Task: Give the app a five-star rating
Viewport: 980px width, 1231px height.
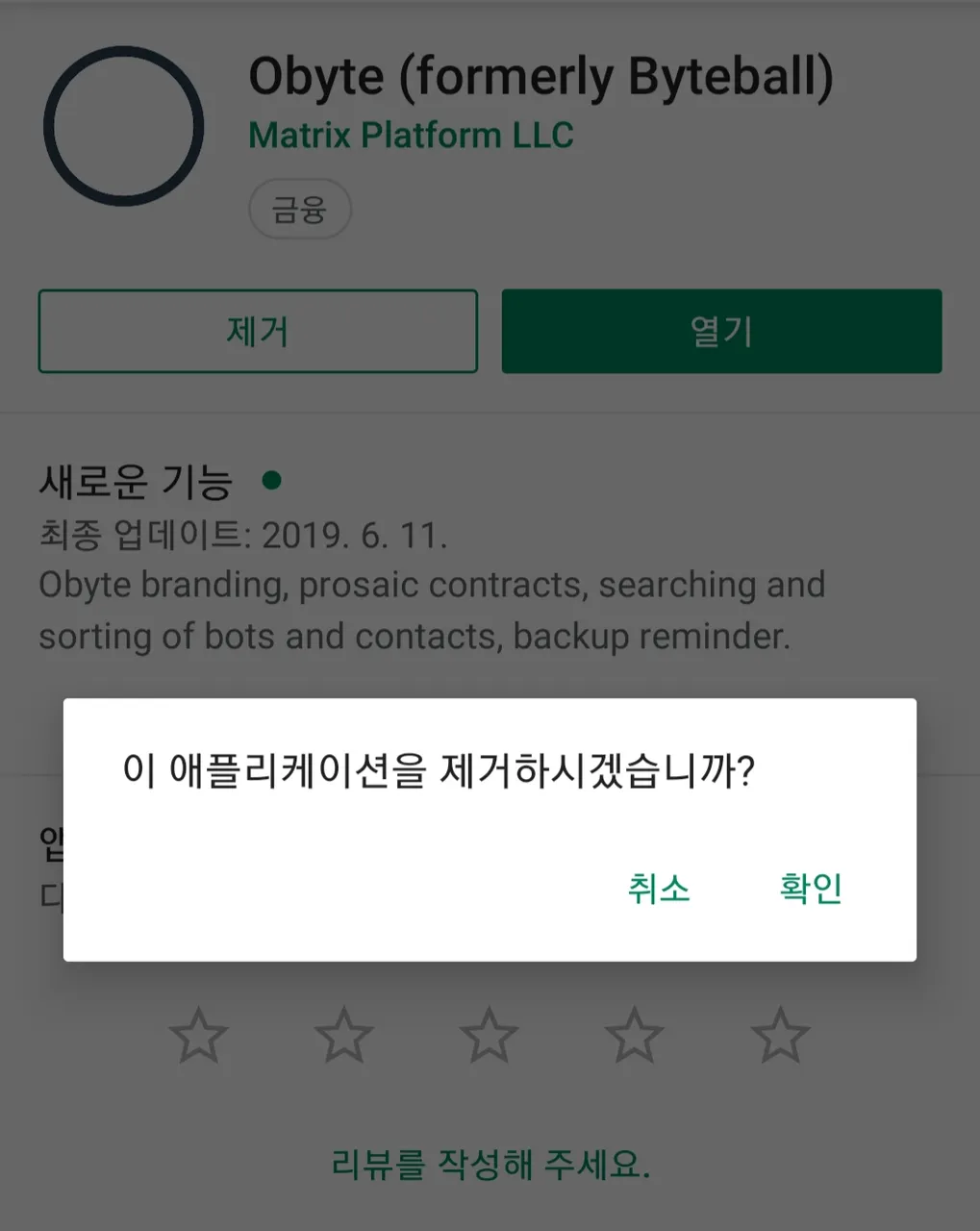Action: pos(780,1036)
